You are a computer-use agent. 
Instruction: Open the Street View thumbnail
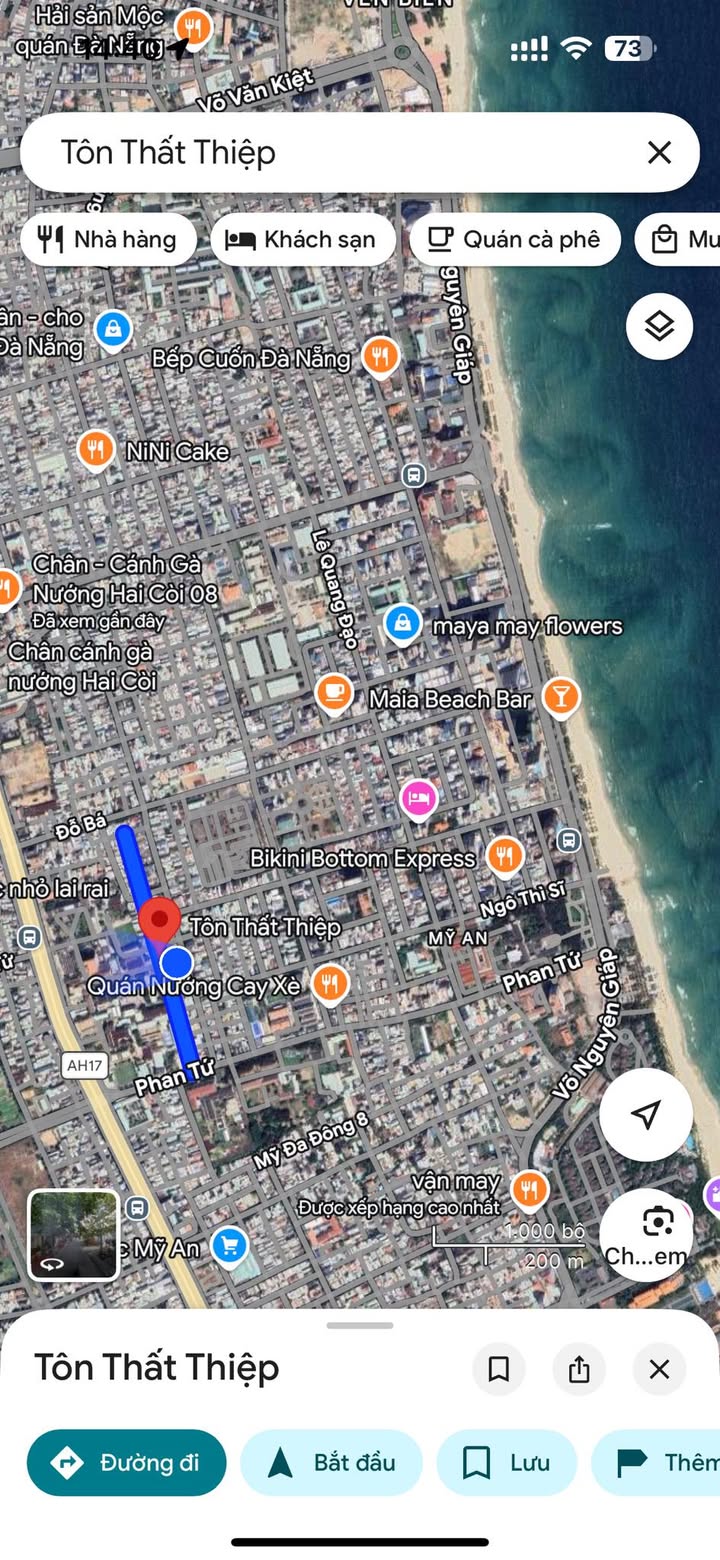(73, 1234)
